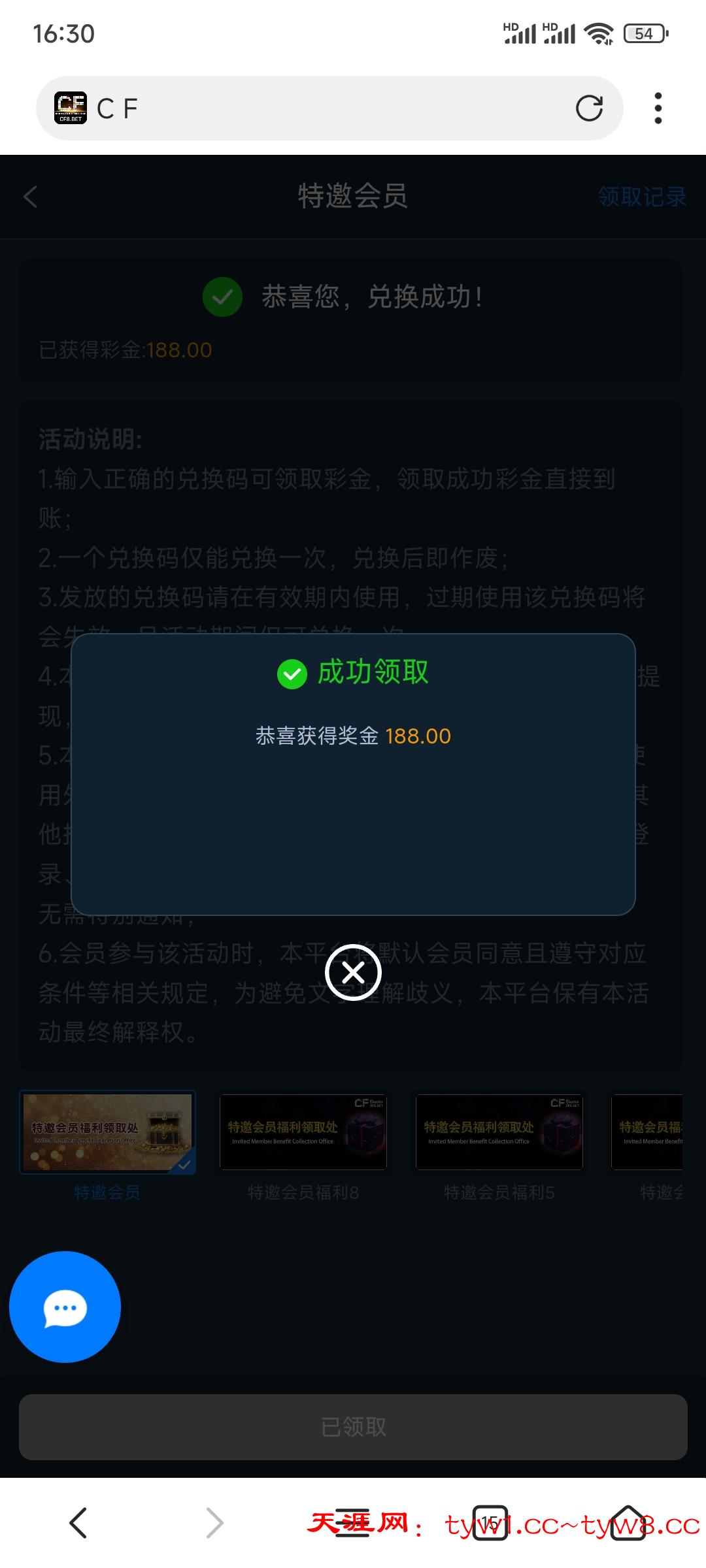706x1568 pixels.
Task: Reload the CF page
Action: (589, 108)
